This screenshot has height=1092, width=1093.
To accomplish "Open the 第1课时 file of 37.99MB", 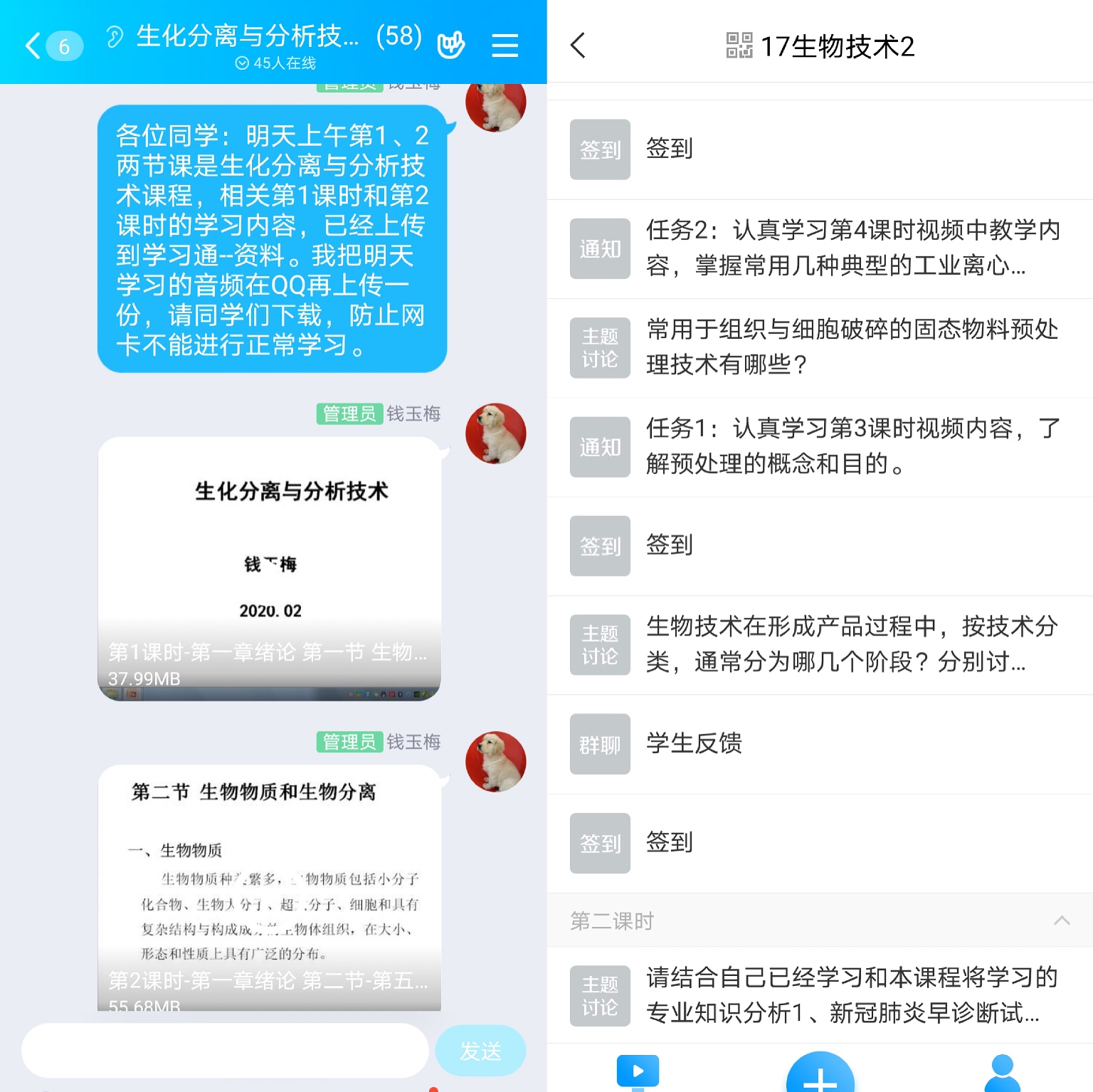I will point(269,568).
